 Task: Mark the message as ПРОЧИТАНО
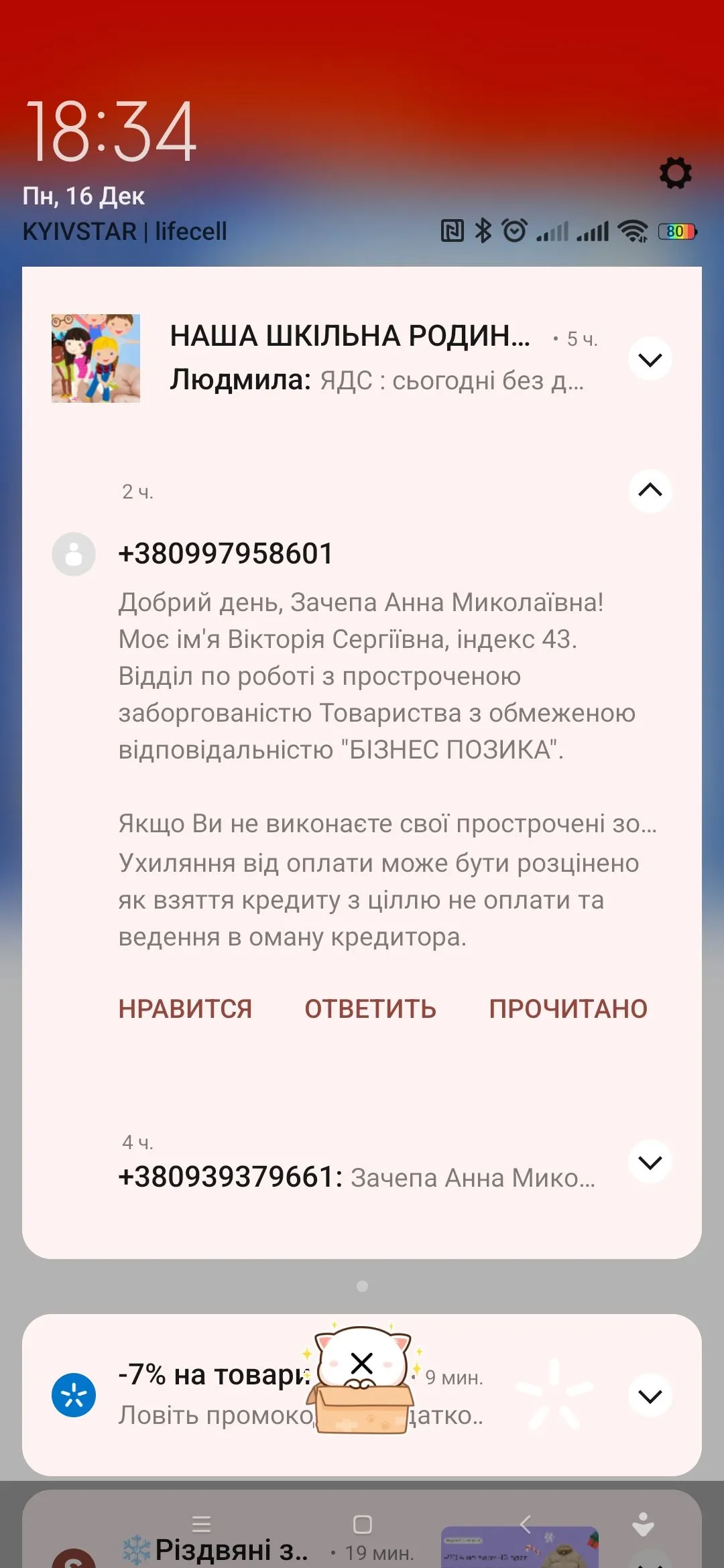click(x=568, y=1008)
